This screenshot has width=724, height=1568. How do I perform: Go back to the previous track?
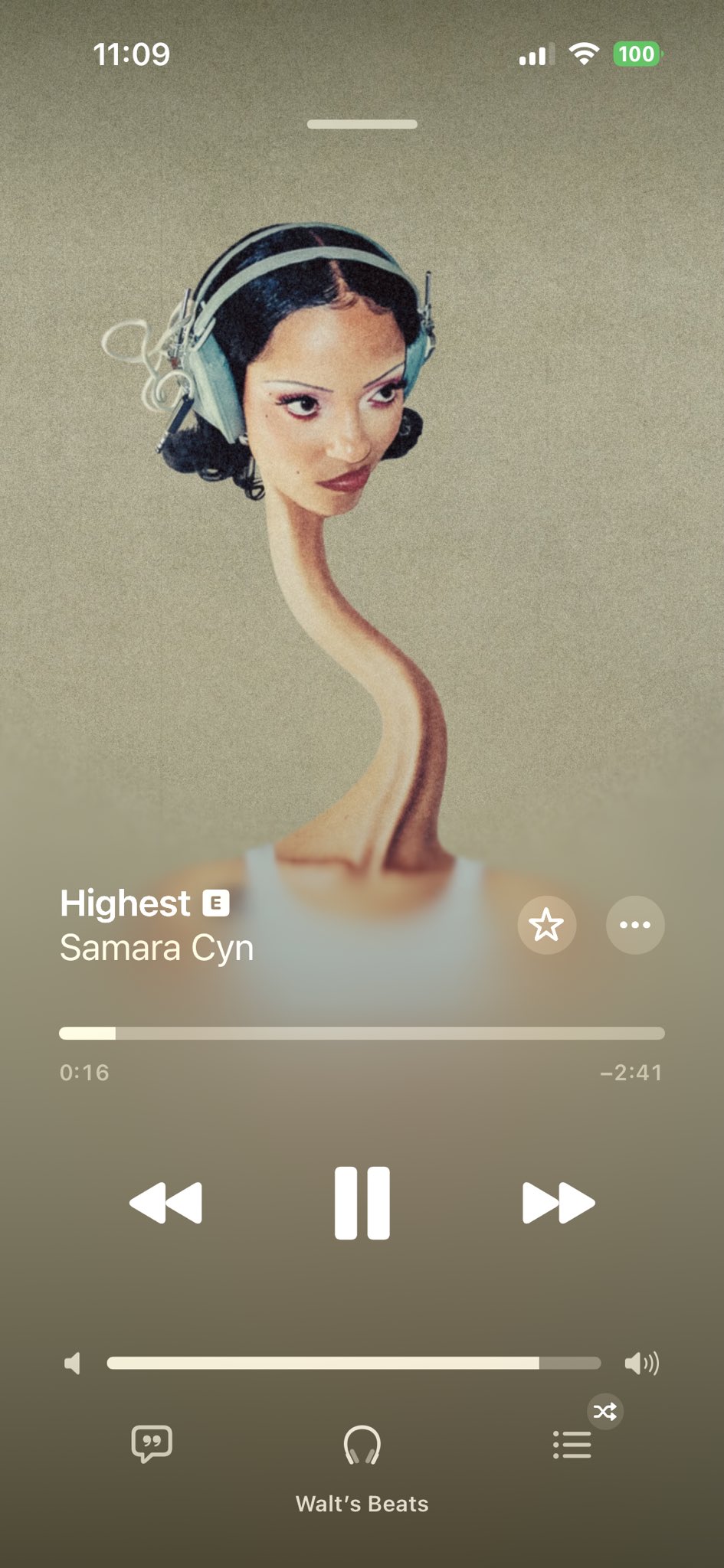coord(166,1203)
